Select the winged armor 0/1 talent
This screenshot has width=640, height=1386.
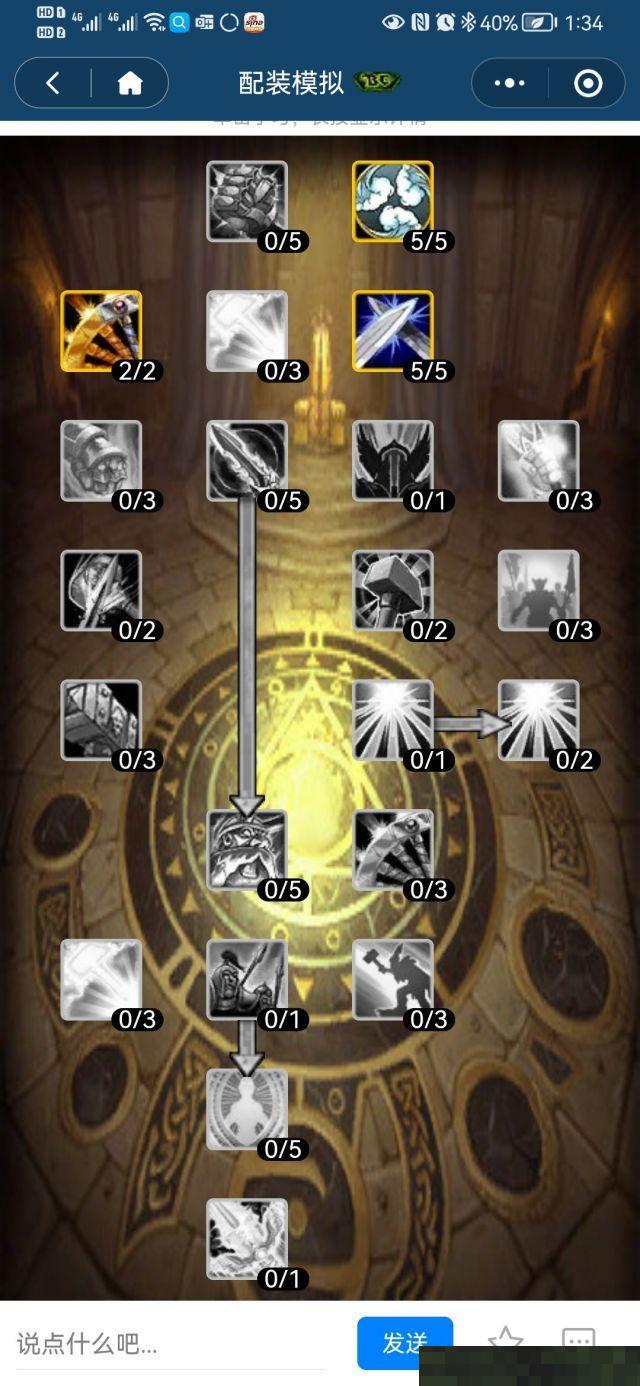393,461
